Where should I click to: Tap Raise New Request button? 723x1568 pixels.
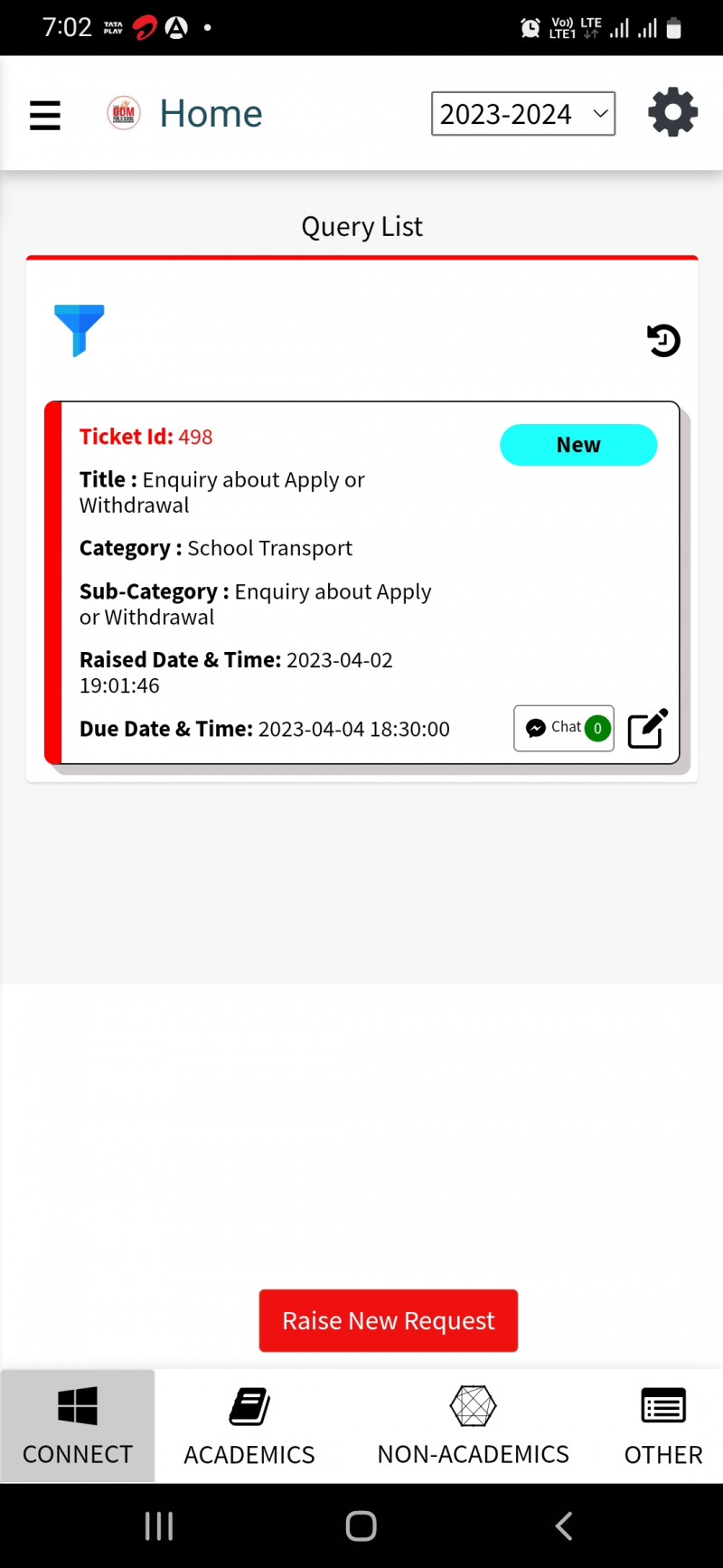(x=388, y=1320)
